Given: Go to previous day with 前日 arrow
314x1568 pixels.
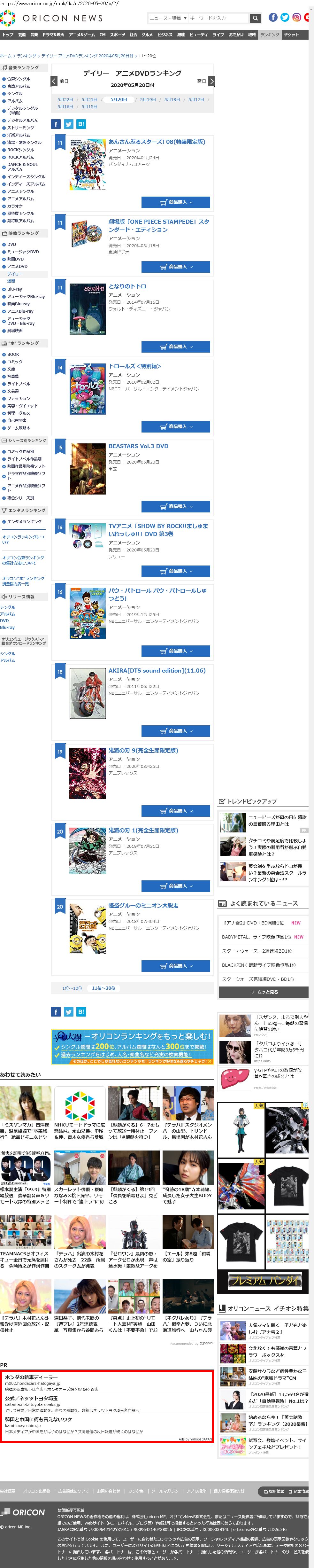Looking at the screenshot, I should click(x=55, y=81).
